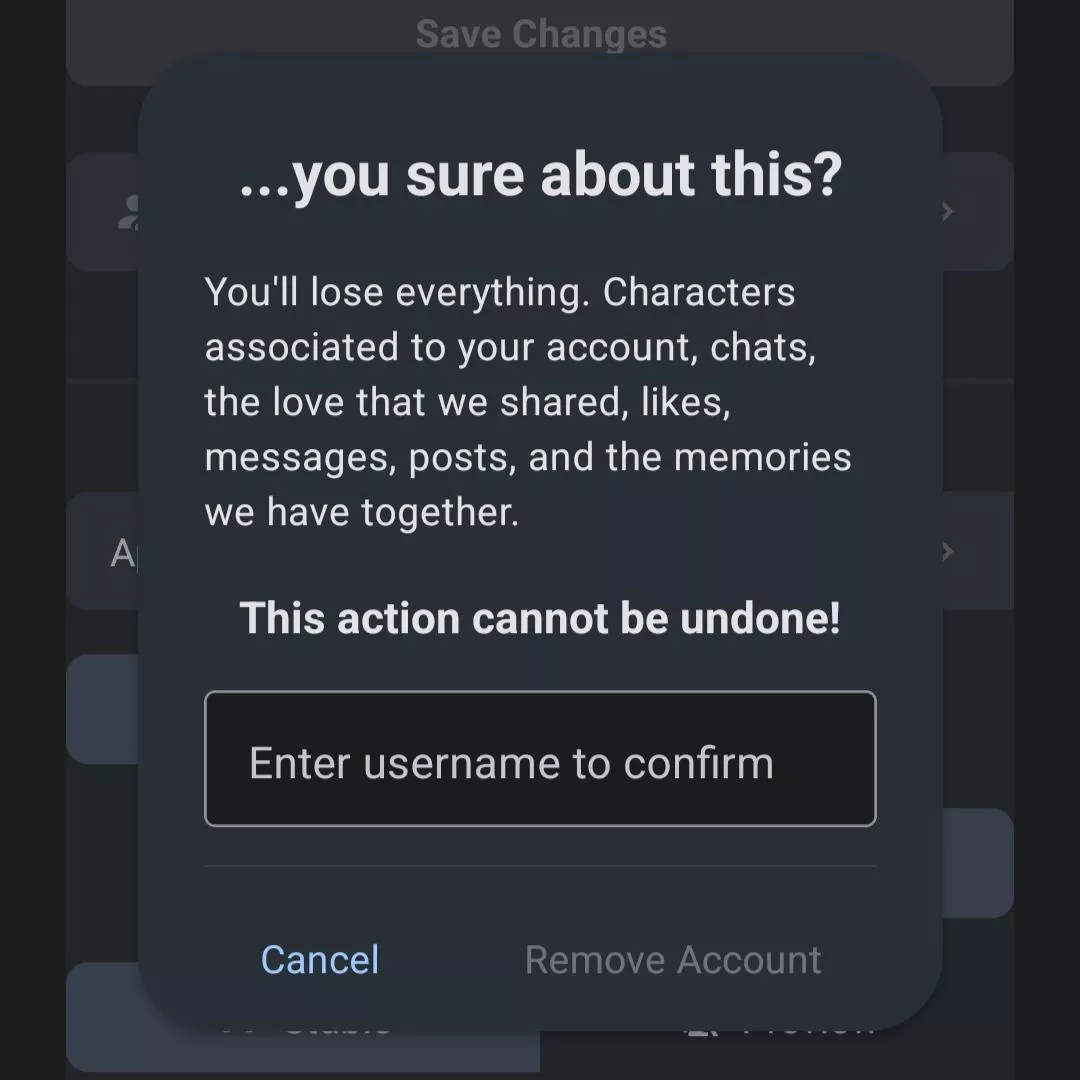The width and height of the screenshot is (1080, 1080).
Task: Cancel the account removal dialog
Action: [320, 960]
